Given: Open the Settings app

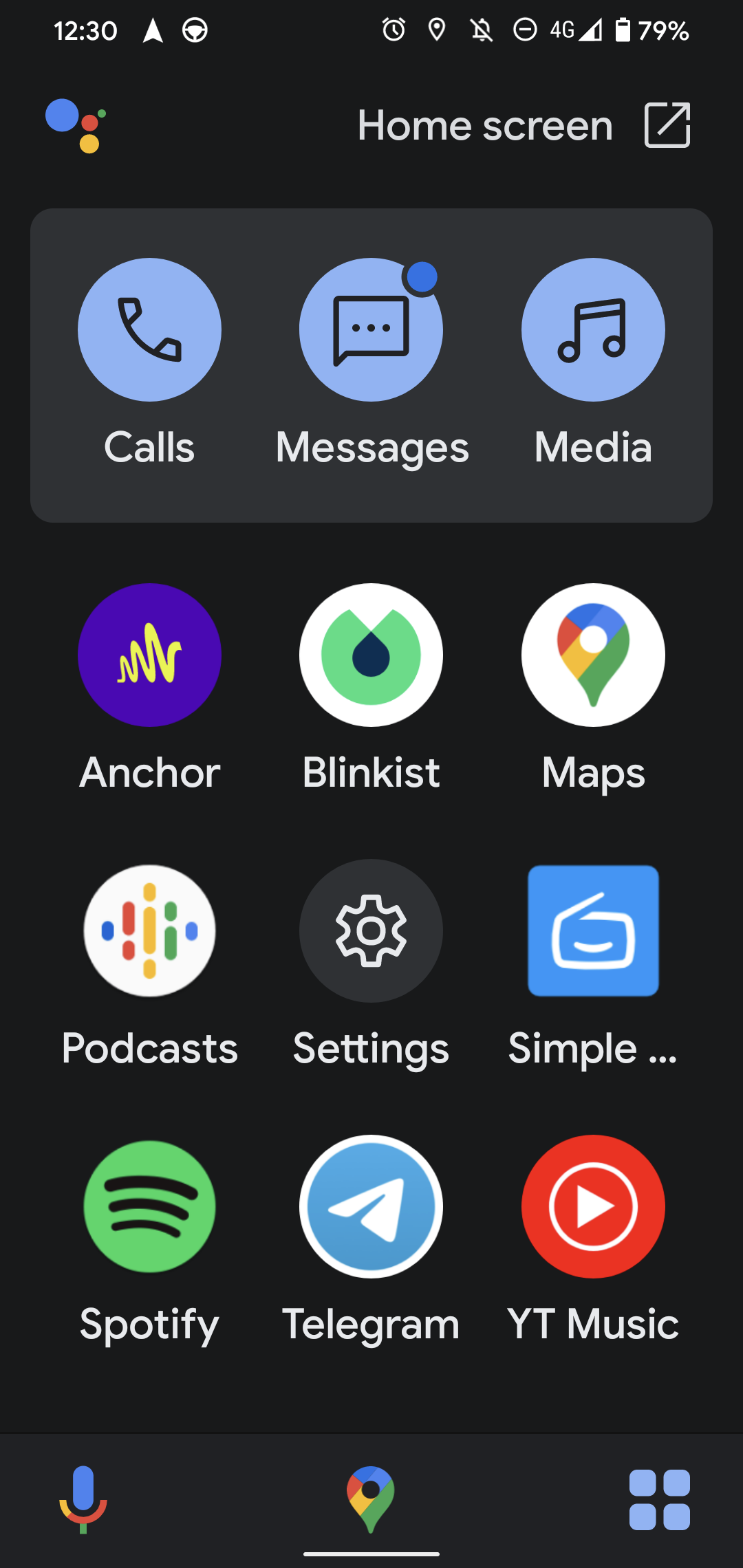Looking at the screenshot, I should (371, 931).
